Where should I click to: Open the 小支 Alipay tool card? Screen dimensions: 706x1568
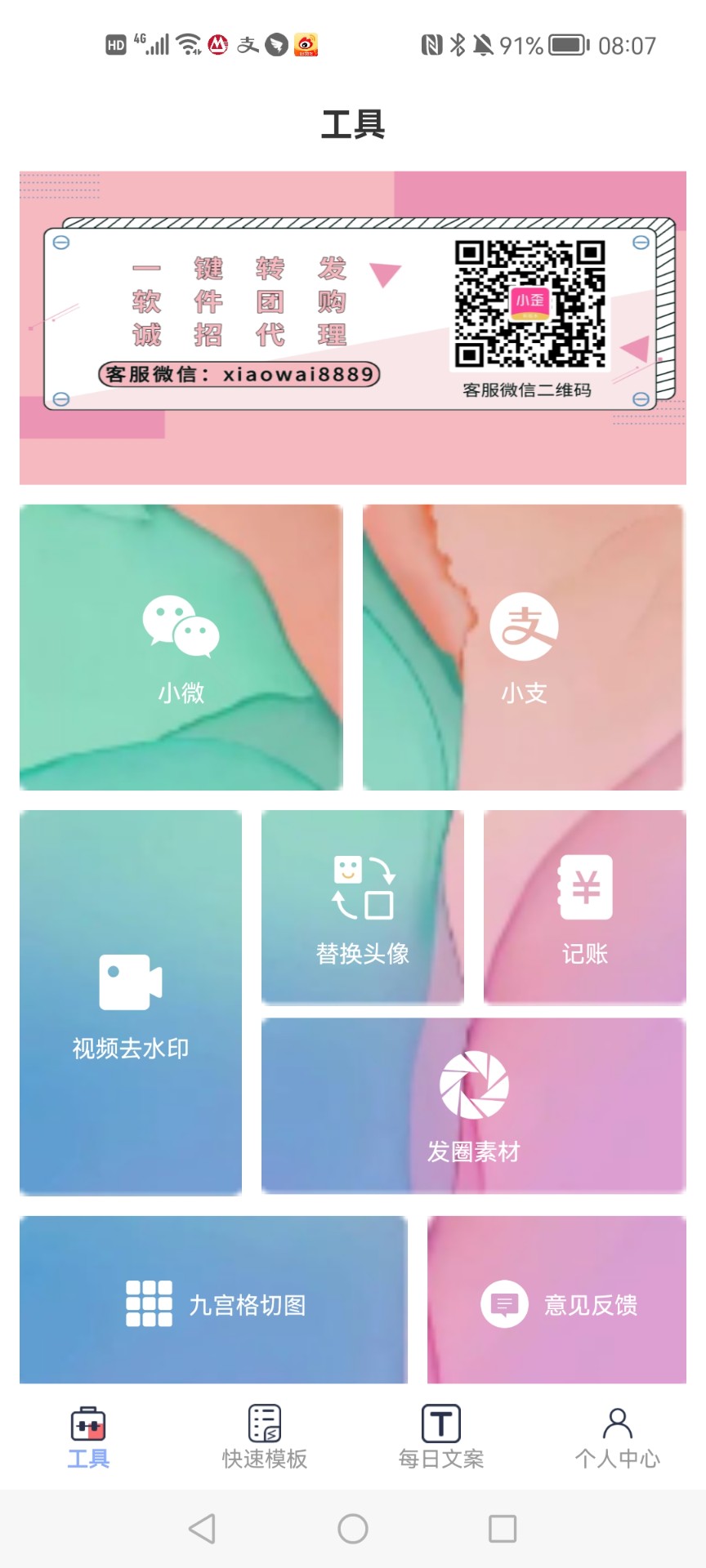[x=524, y=647]
